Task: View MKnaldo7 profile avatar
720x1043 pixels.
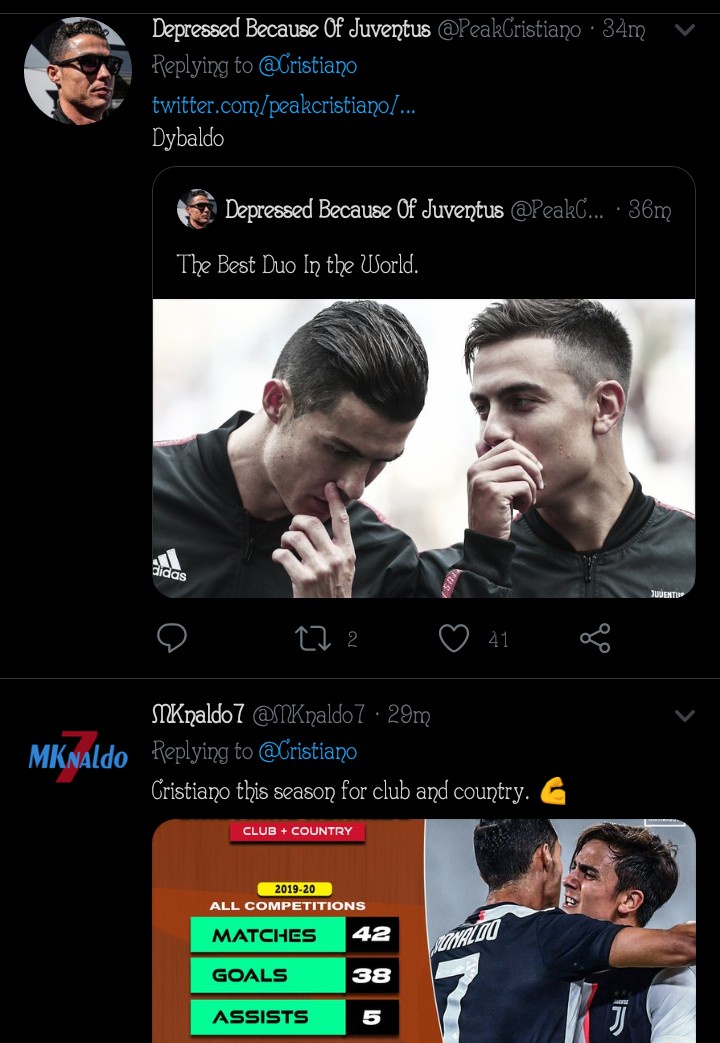Action: (77, 757)
